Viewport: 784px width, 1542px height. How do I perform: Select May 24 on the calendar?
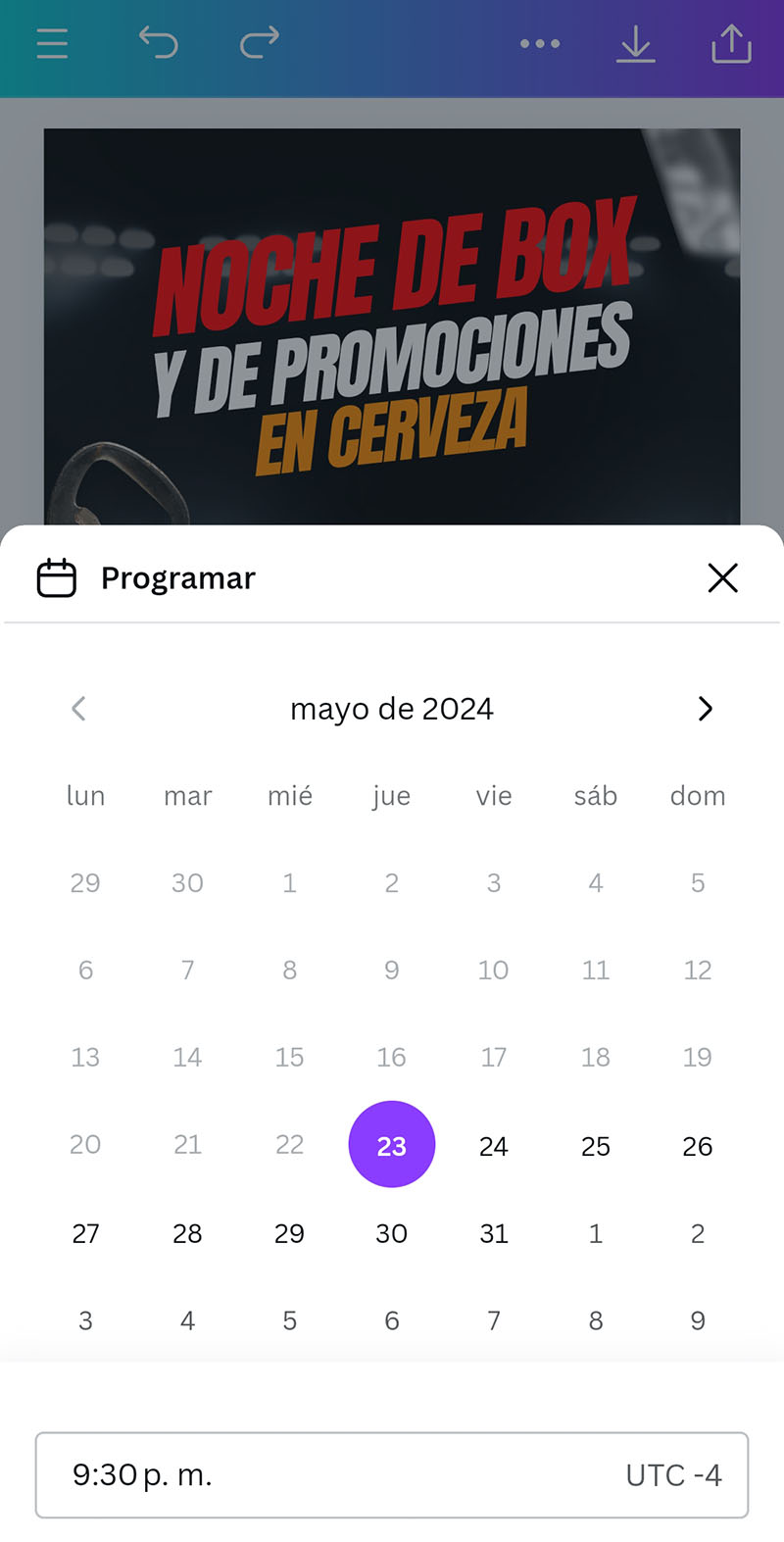pos(494,1145)
